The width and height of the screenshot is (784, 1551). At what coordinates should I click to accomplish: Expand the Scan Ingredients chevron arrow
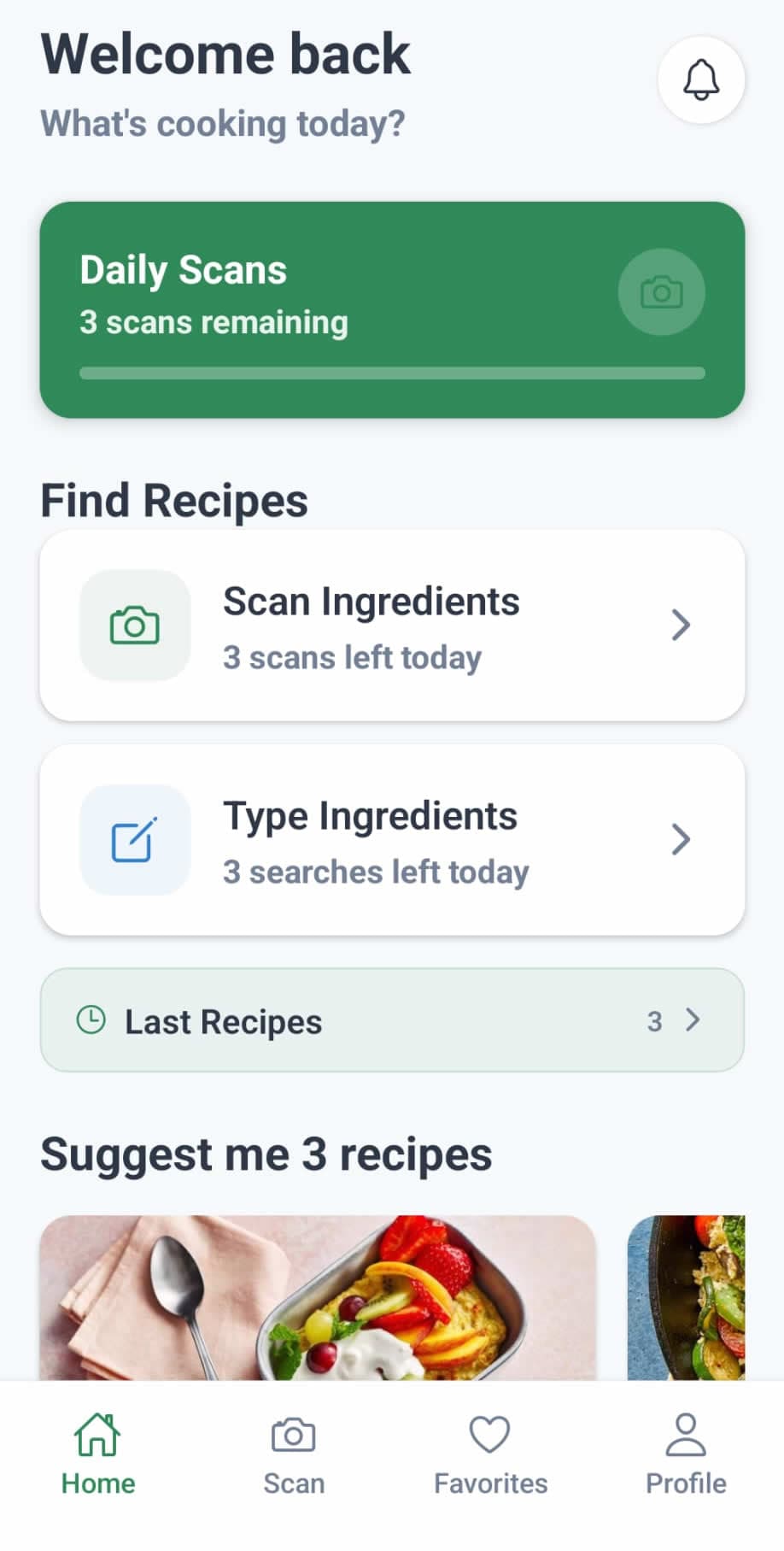point(681,625)
